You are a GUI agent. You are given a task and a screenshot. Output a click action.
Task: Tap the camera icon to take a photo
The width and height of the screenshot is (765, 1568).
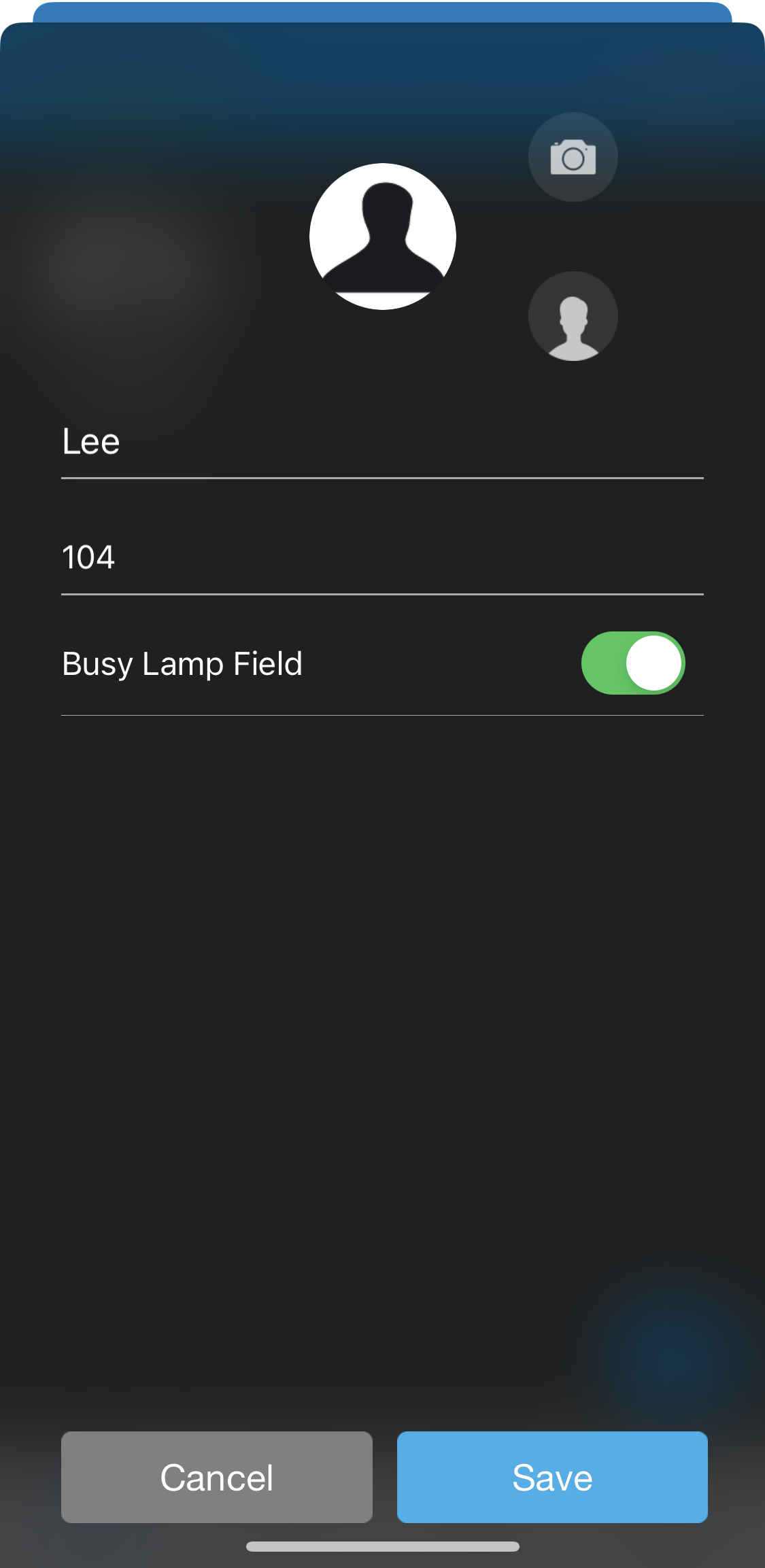(573, 157)
